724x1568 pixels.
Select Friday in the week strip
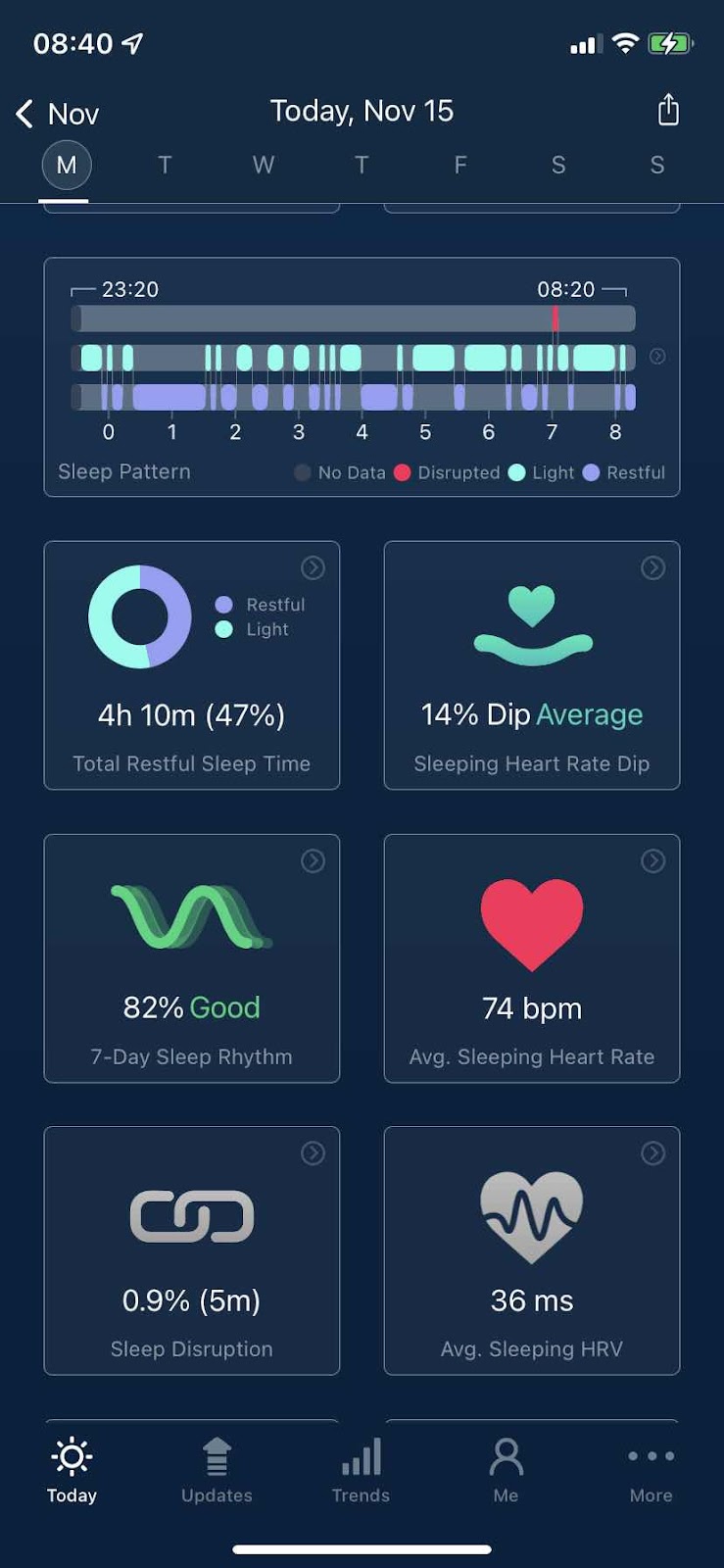460,165
